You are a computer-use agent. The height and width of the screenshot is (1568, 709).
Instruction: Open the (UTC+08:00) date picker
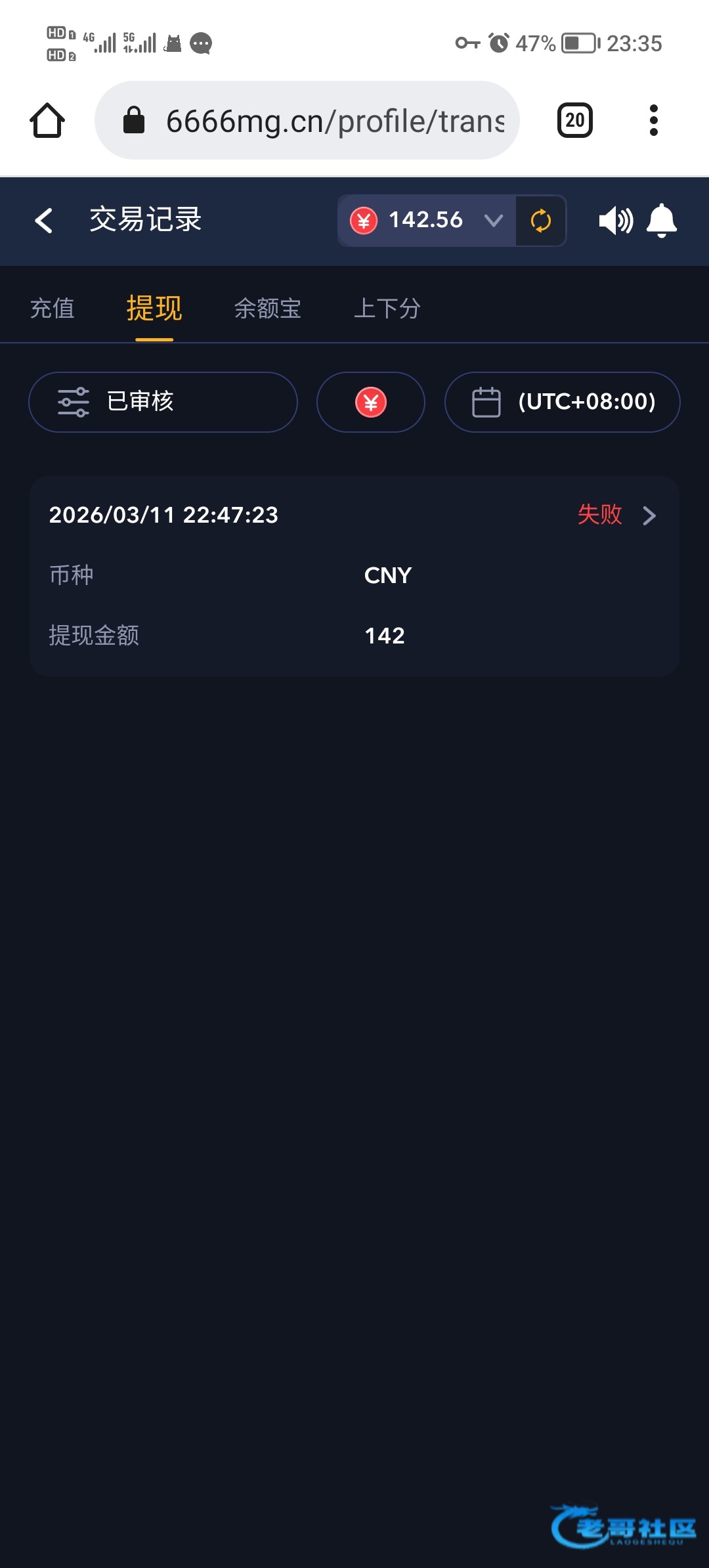pyautogui.click(x=563, y=402)
